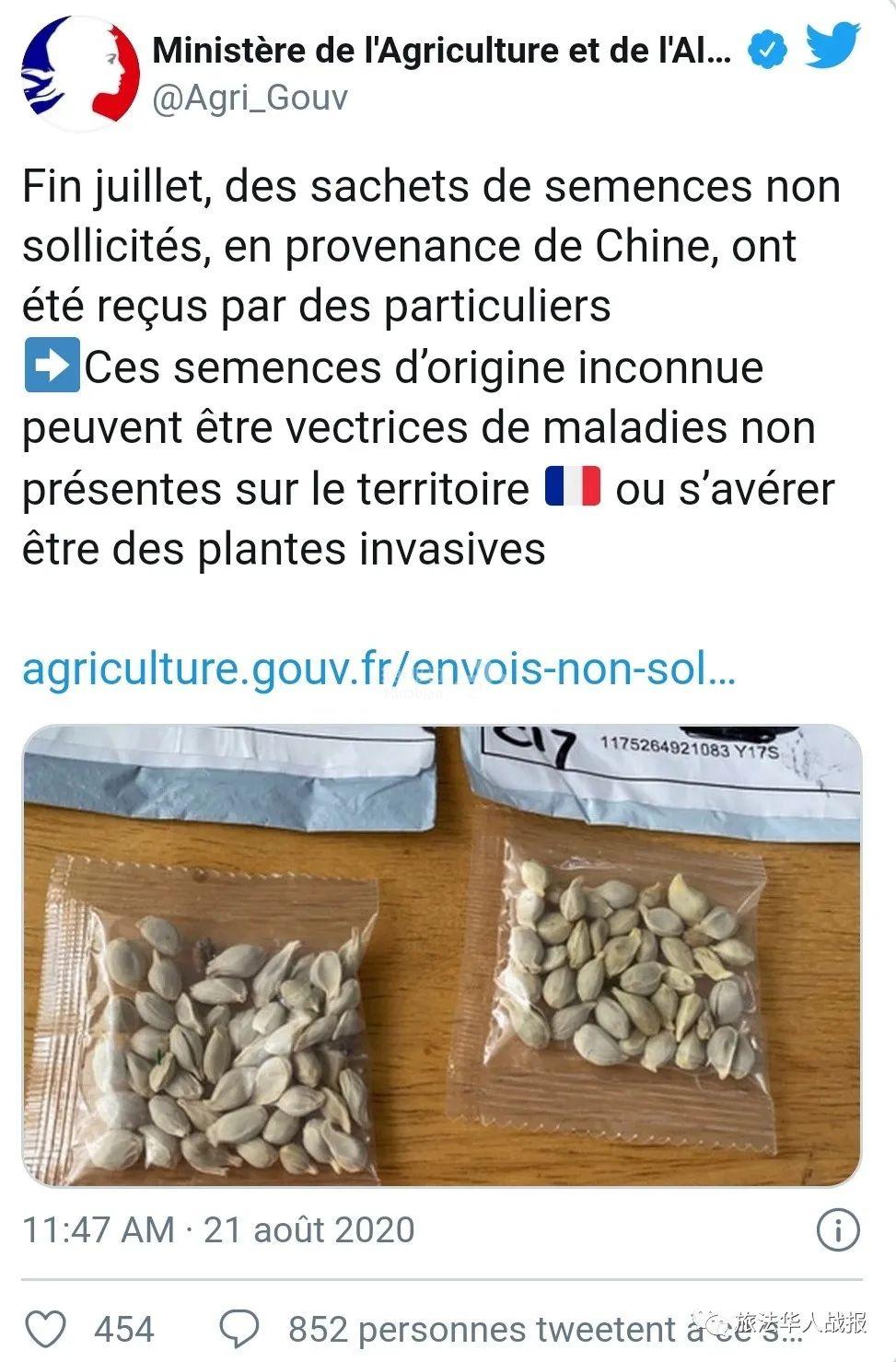Open the 852 personnes tweetent conversation
This screenshot has width=896, height=1362.
click(516, 1329)
